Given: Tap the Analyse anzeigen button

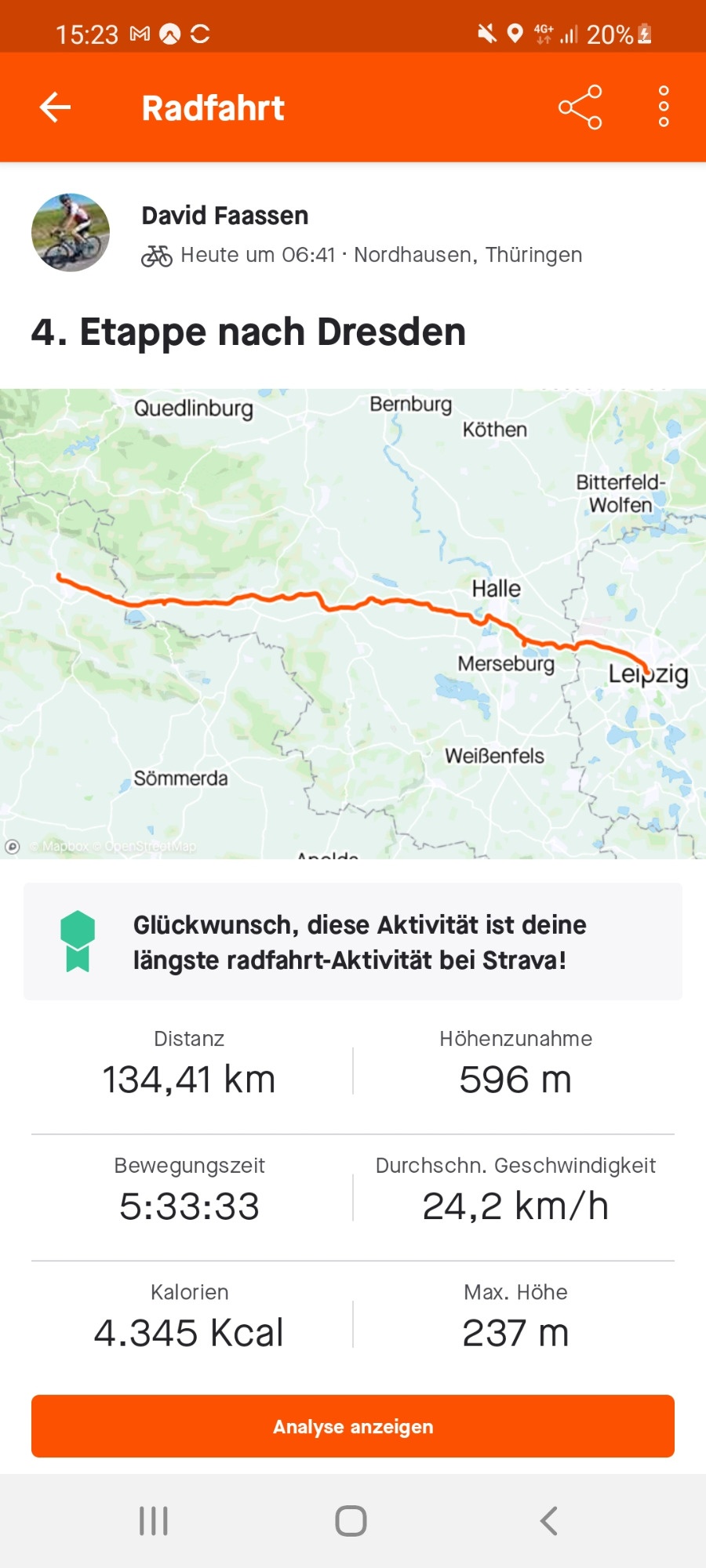Looking at the screenshot, I should click(353, 1426).
